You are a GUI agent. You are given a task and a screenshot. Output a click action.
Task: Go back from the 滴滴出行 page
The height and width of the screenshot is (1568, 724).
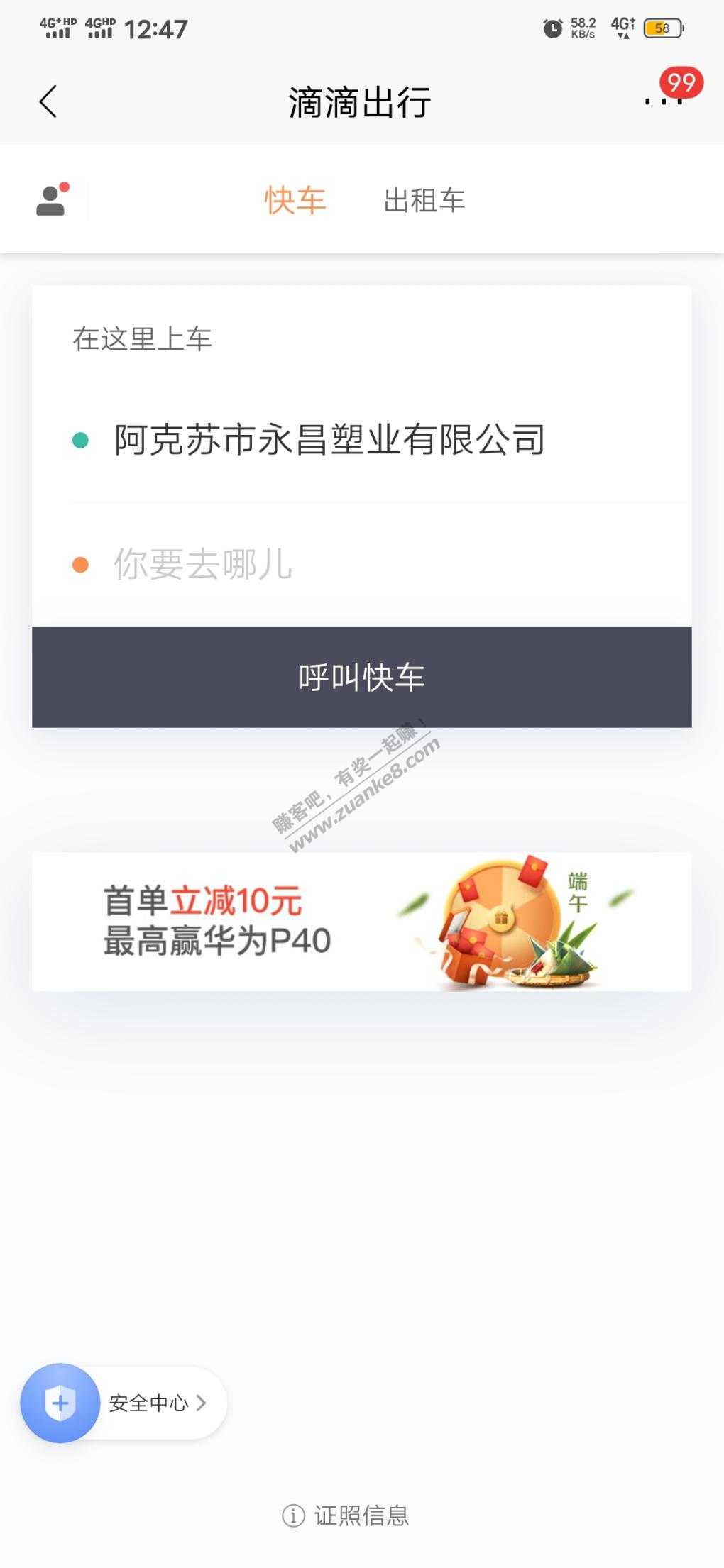[48, 101]
